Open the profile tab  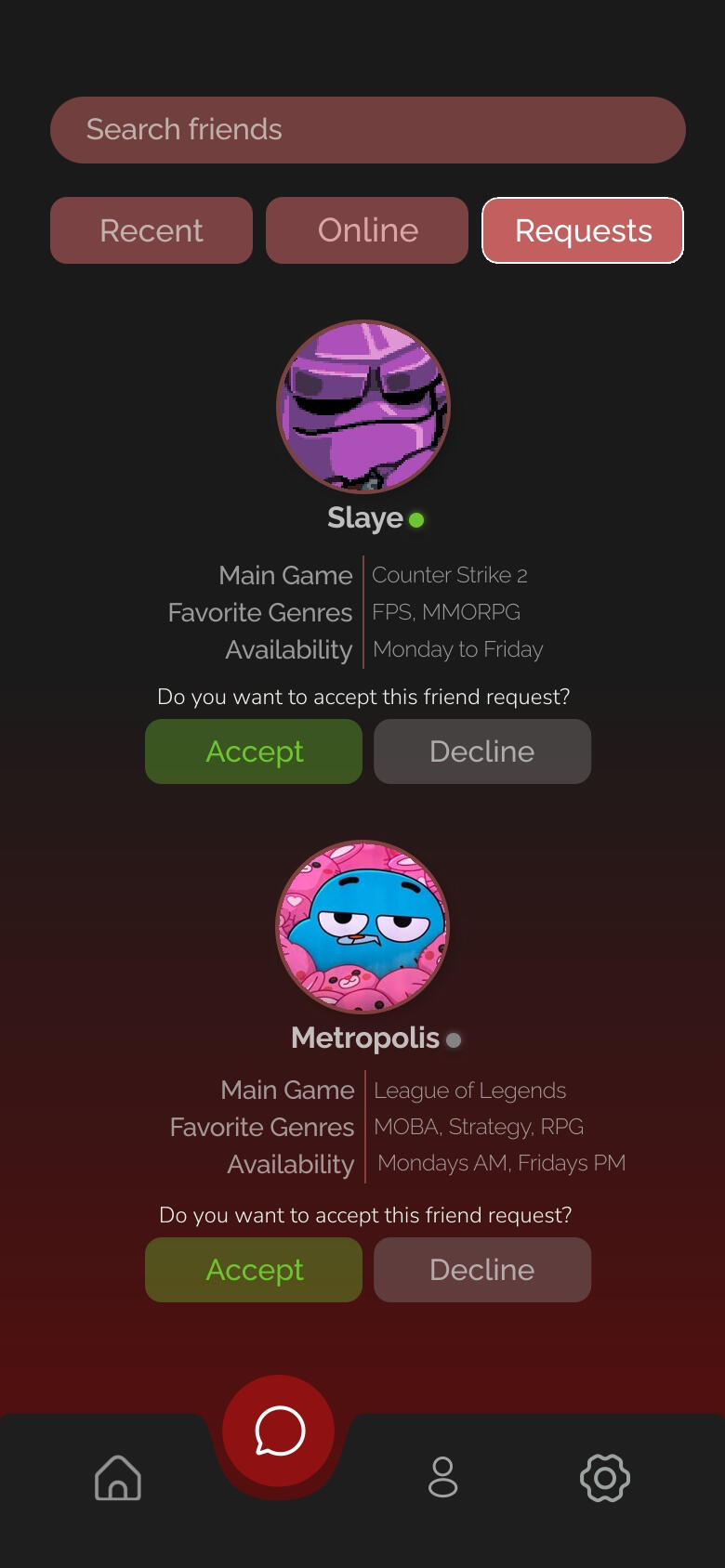(x=442, y=1477)
